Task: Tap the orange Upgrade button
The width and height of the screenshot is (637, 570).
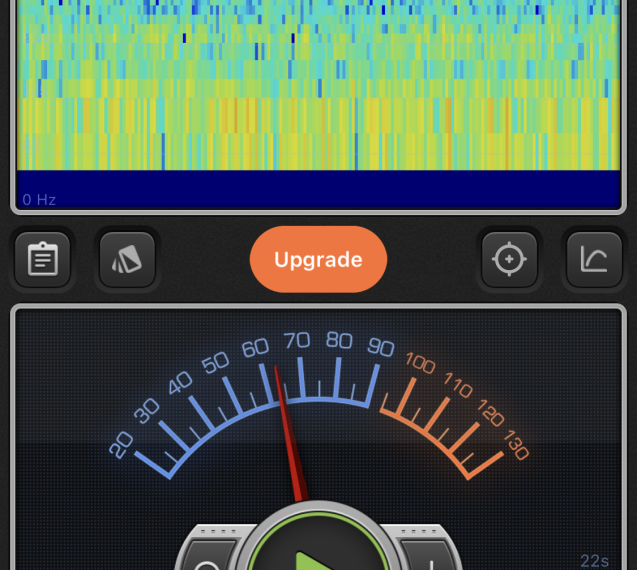Action: [318, 260]
